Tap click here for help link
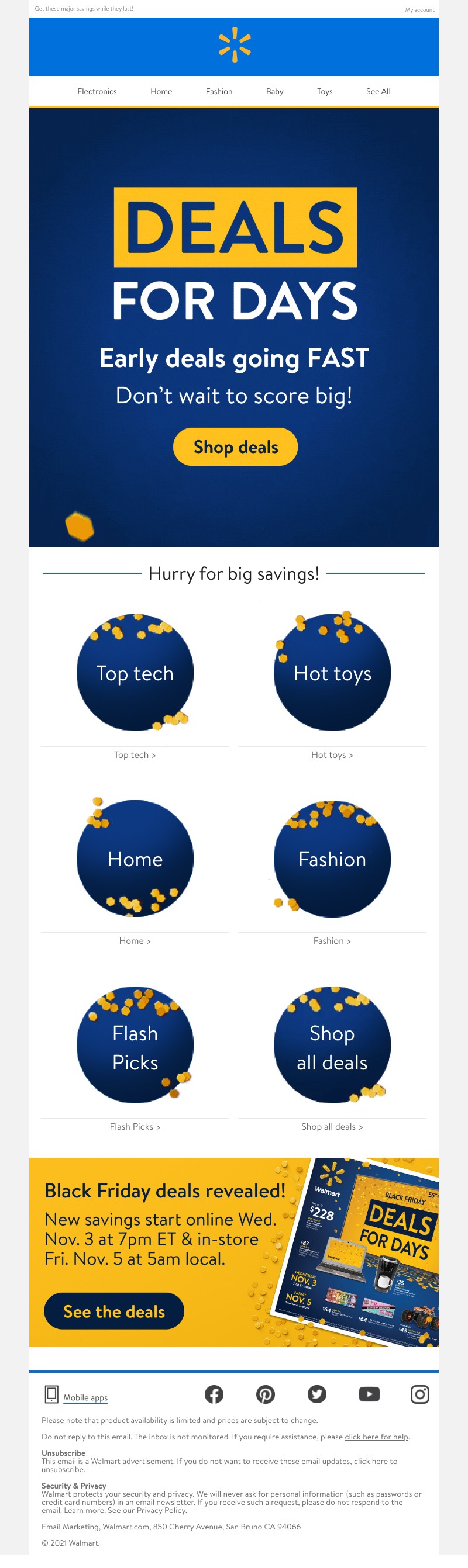Viewport: 468px width, 1568px height. (376, 1437)
